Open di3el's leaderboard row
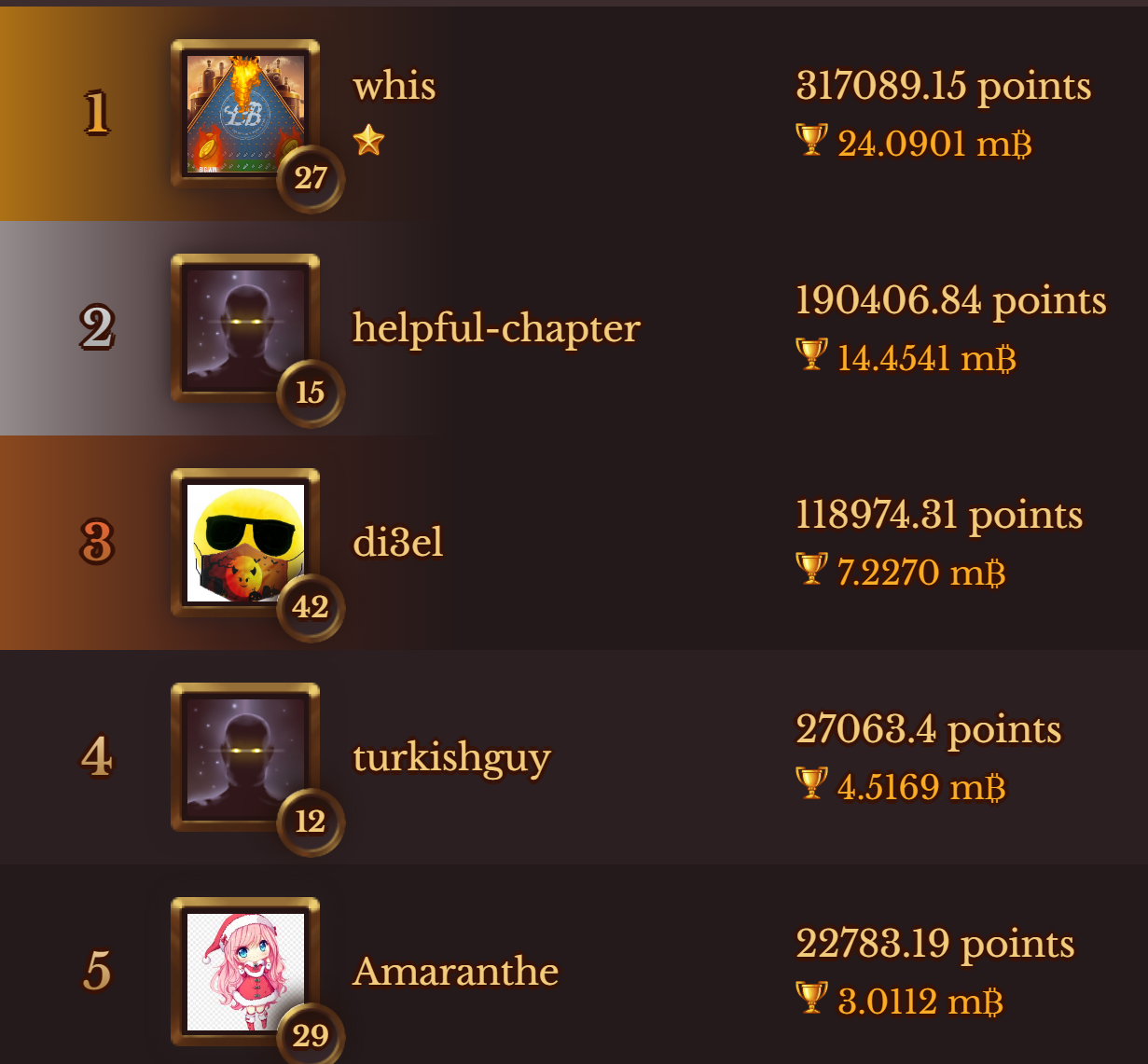Viewport: 1148px width, 1064px height. point(398,543)
